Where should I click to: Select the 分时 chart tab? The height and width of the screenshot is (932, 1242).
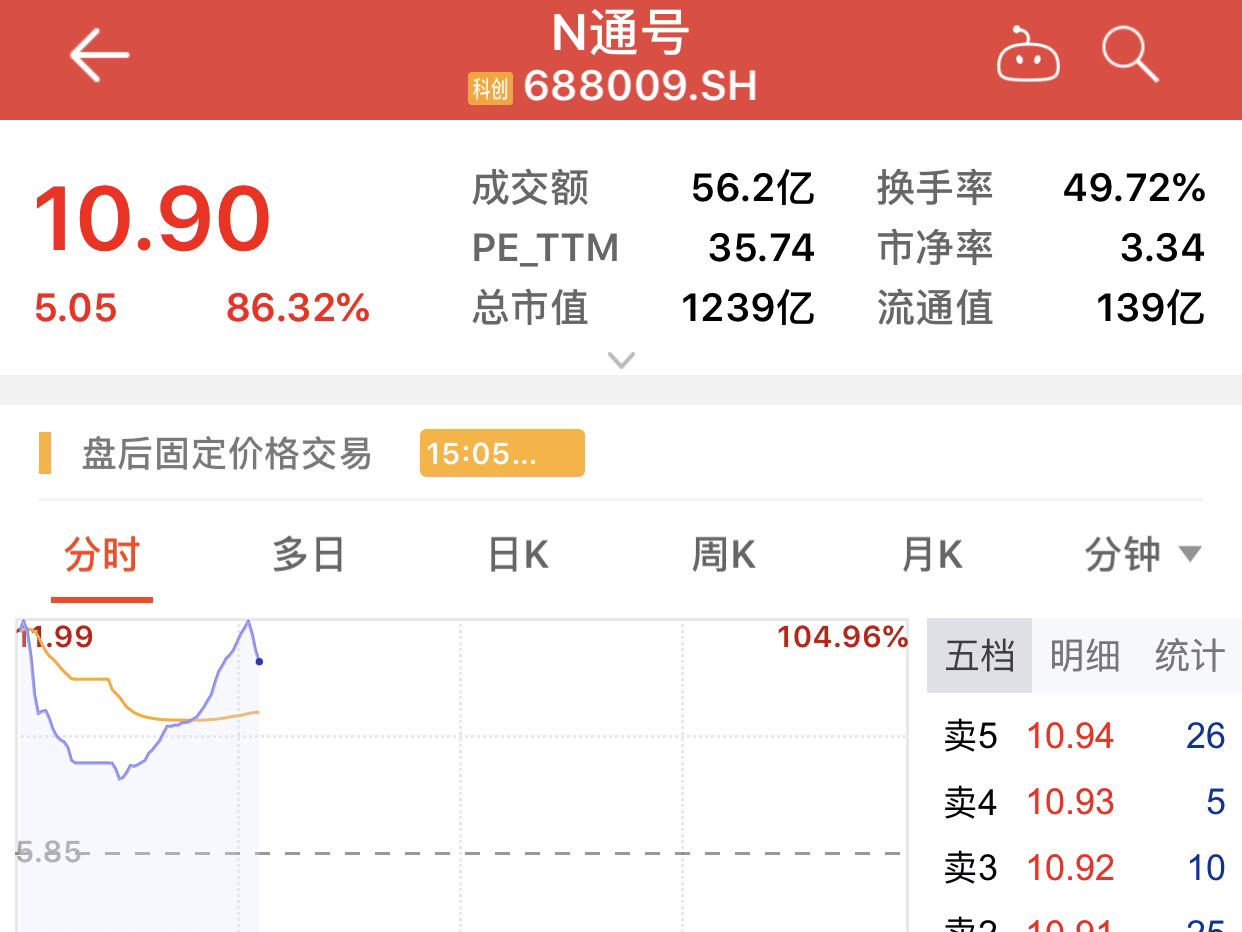tap(102, 555)
